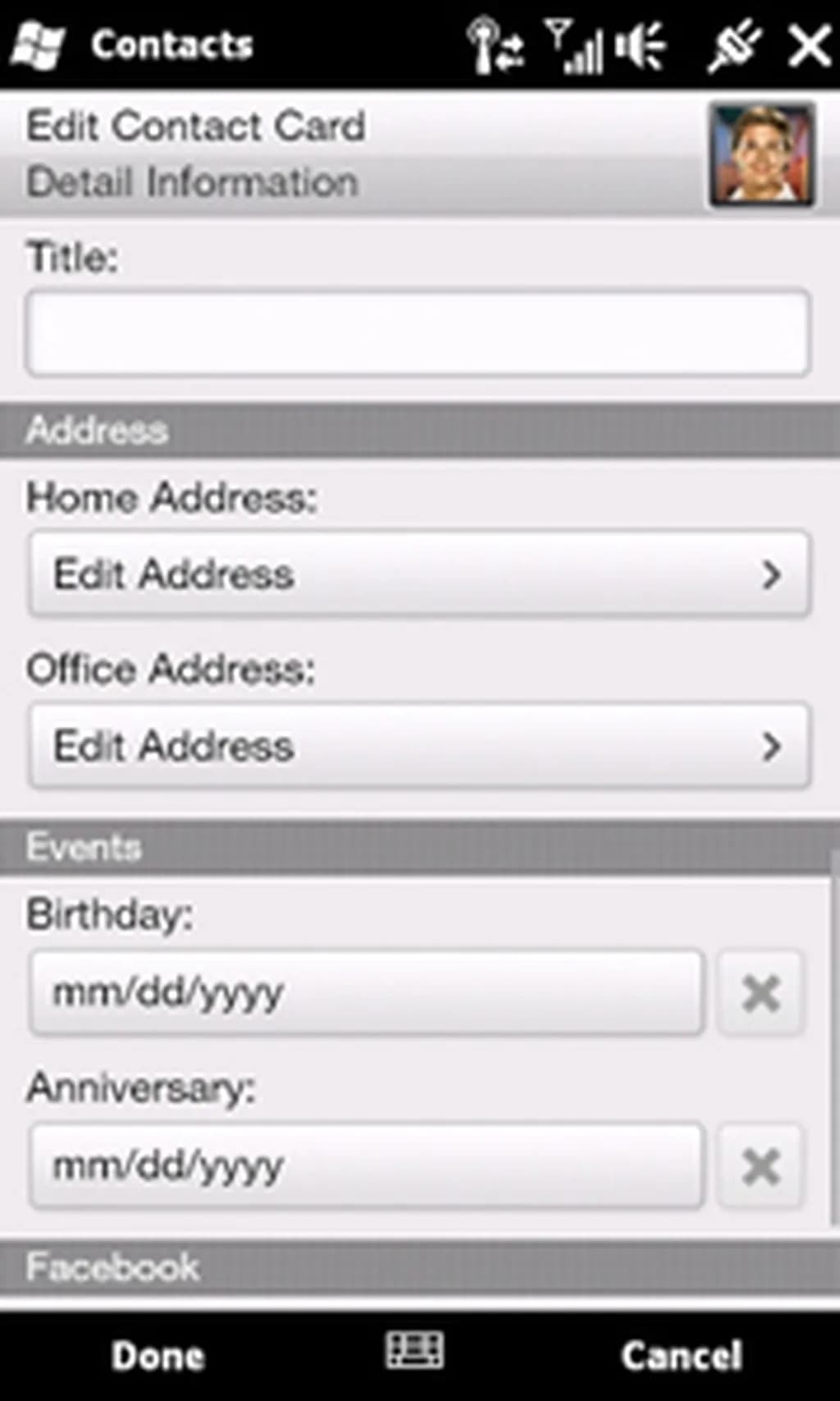Cancel editing the contact card
840x1401 pixels.
coord(681,1355)
